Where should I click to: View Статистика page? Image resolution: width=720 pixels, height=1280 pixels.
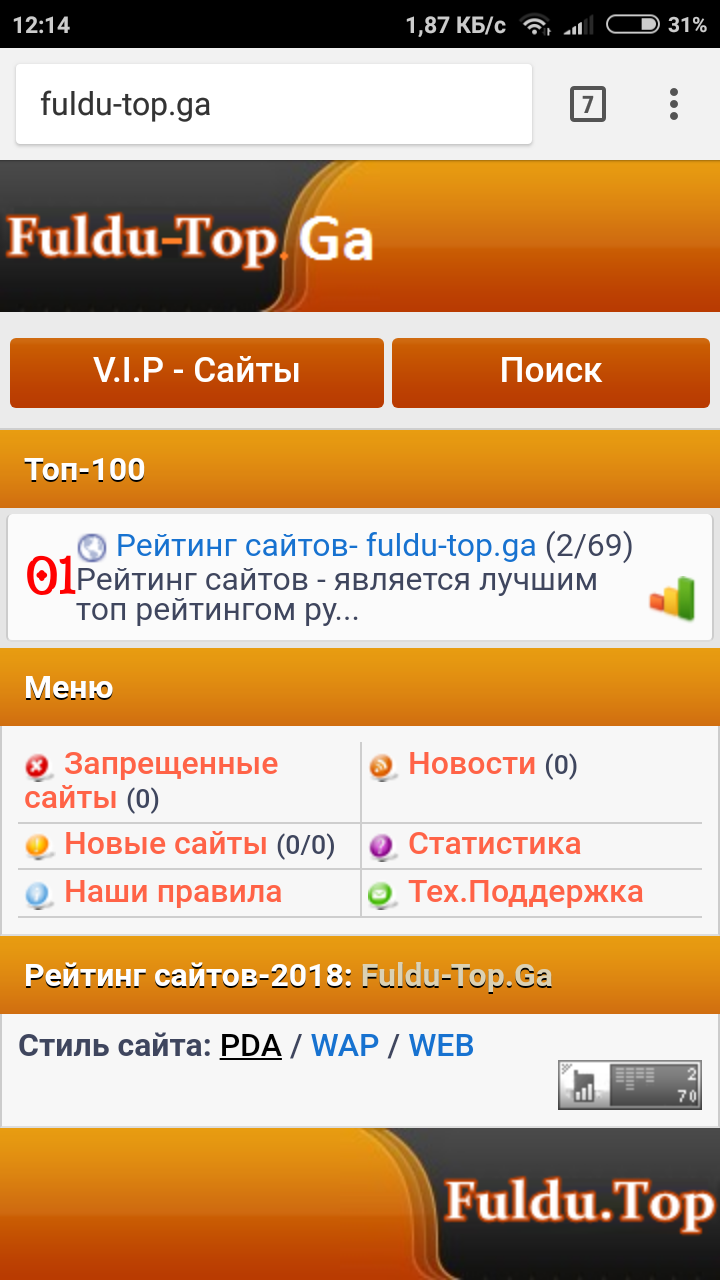click(494, 844)
